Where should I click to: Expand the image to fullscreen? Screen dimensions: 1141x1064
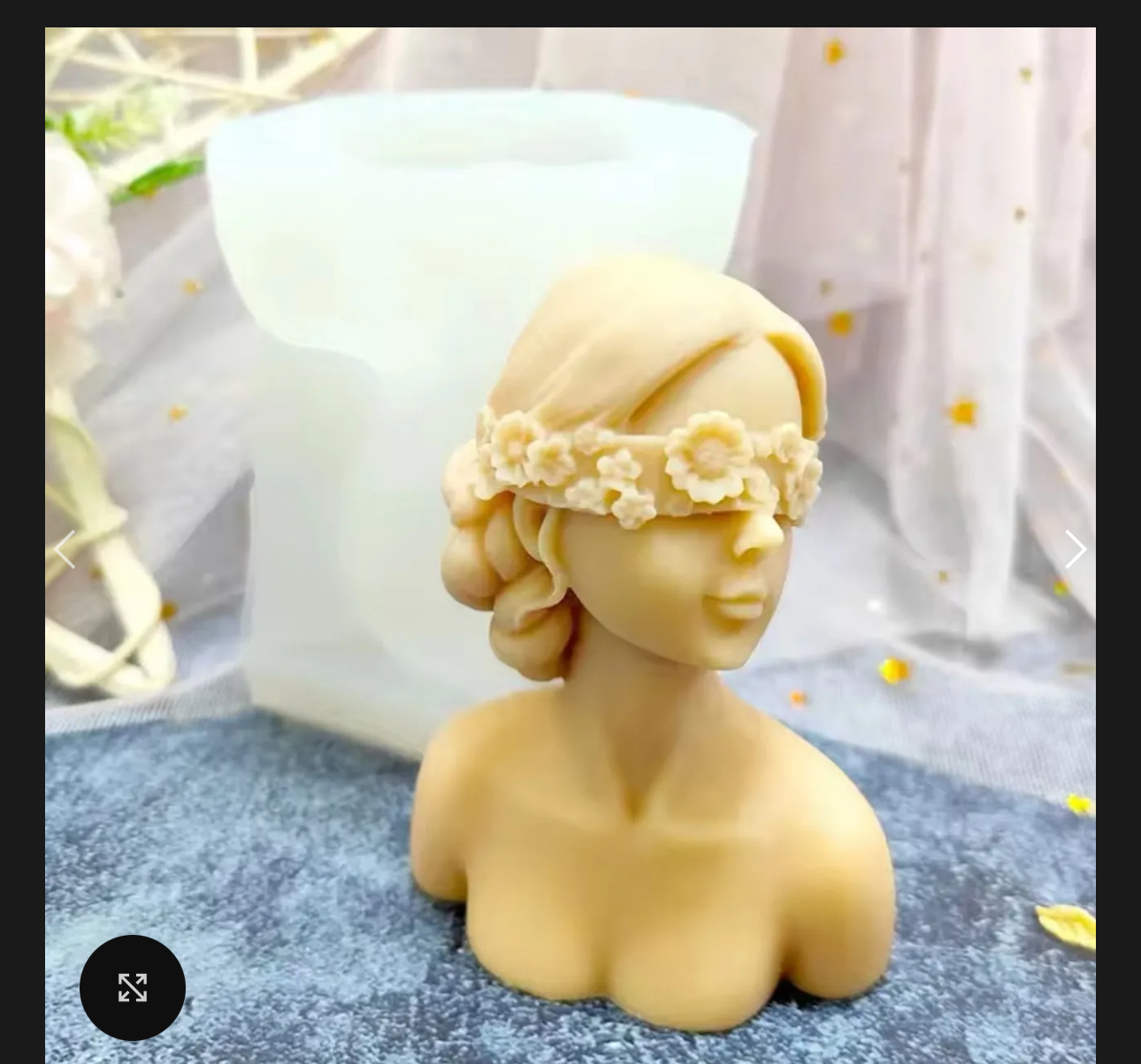pos(133,987)
